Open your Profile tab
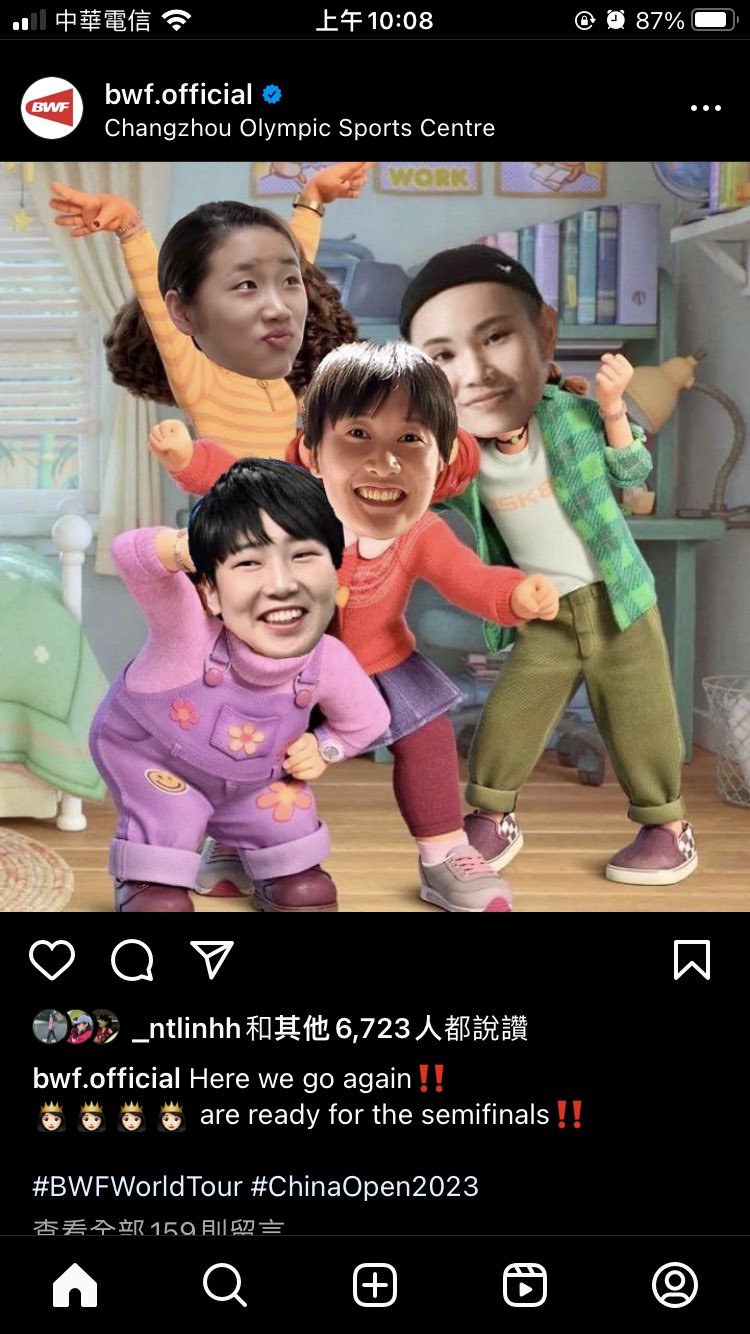The width and height of the screenshot is (750, 1334). click(x=674, y=1285)
